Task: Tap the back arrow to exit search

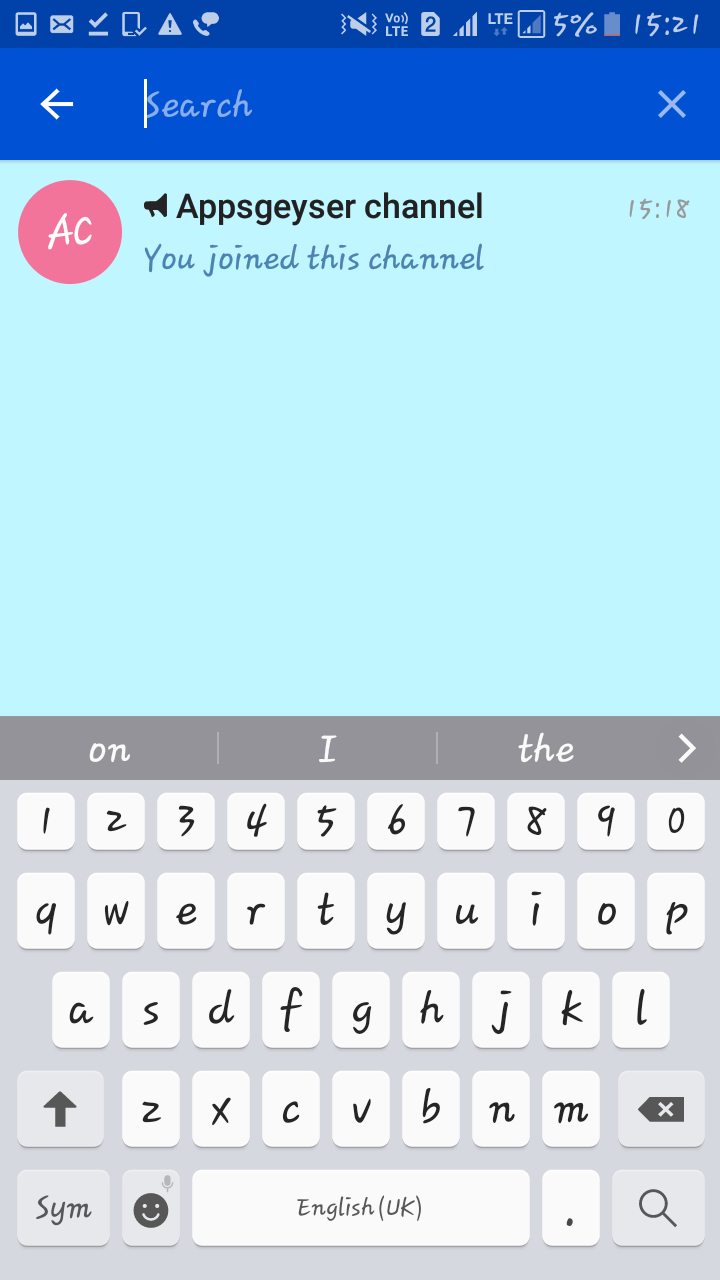Action: [57, 103]
